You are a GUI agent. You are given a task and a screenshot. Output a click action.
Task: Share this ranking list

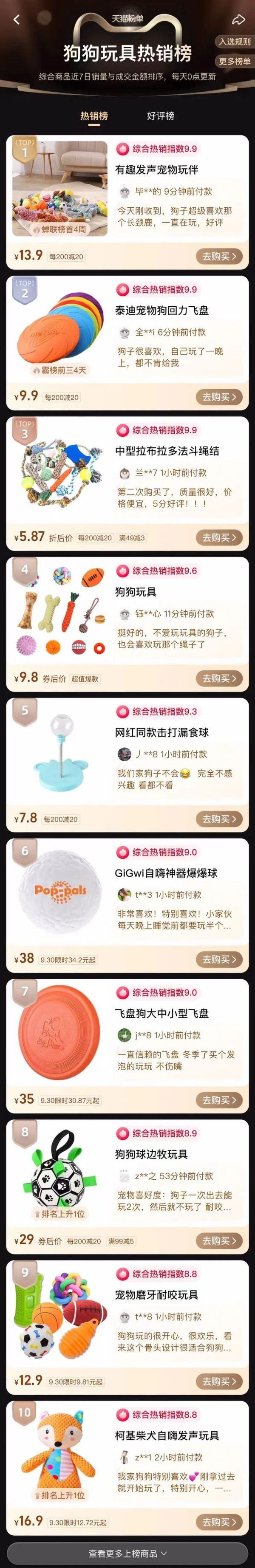[x=238, y=20]
